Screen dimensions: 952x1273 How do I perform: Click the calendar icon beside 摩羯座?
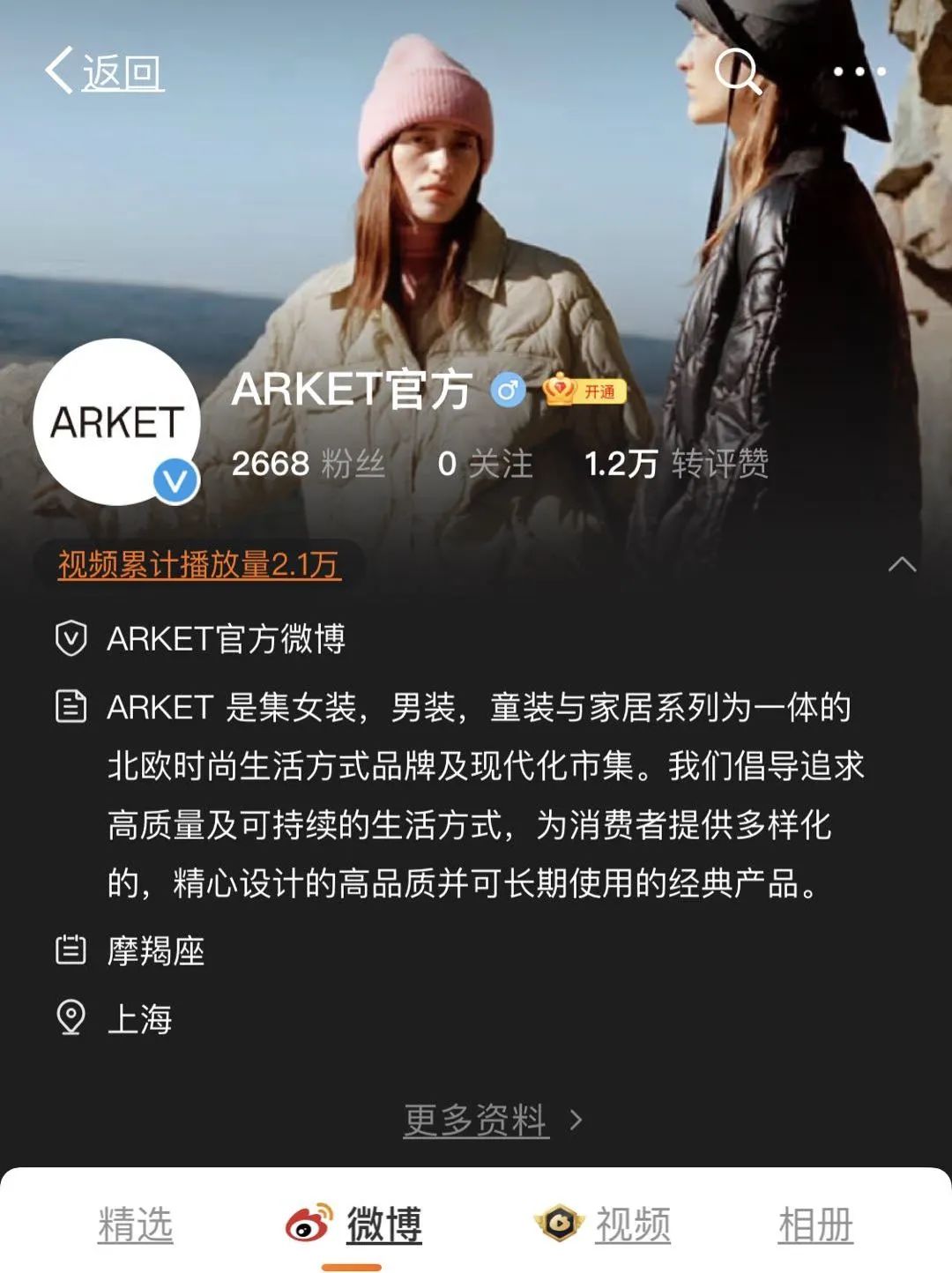(72, 951)
